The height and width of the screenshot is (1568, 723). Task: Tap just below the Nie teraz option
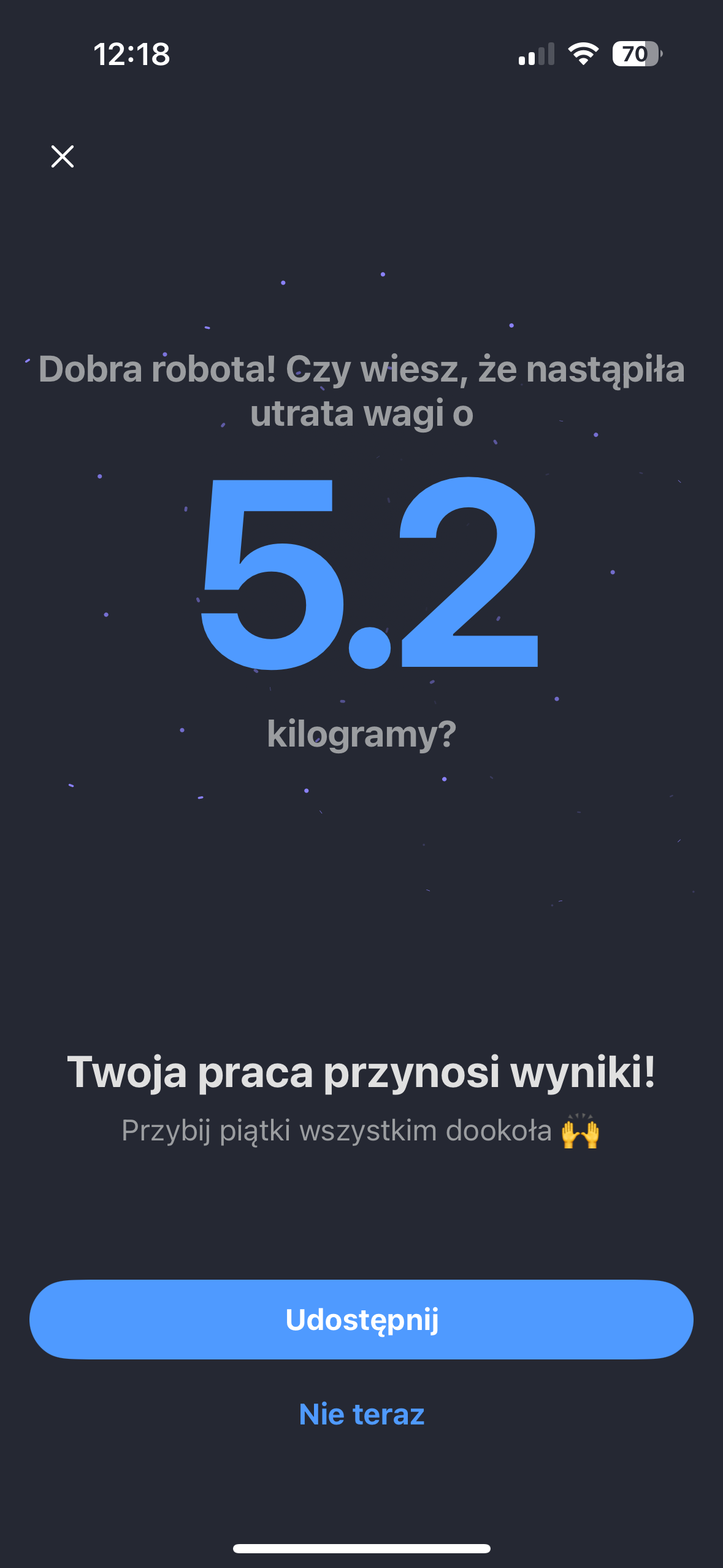(361, 1472)
